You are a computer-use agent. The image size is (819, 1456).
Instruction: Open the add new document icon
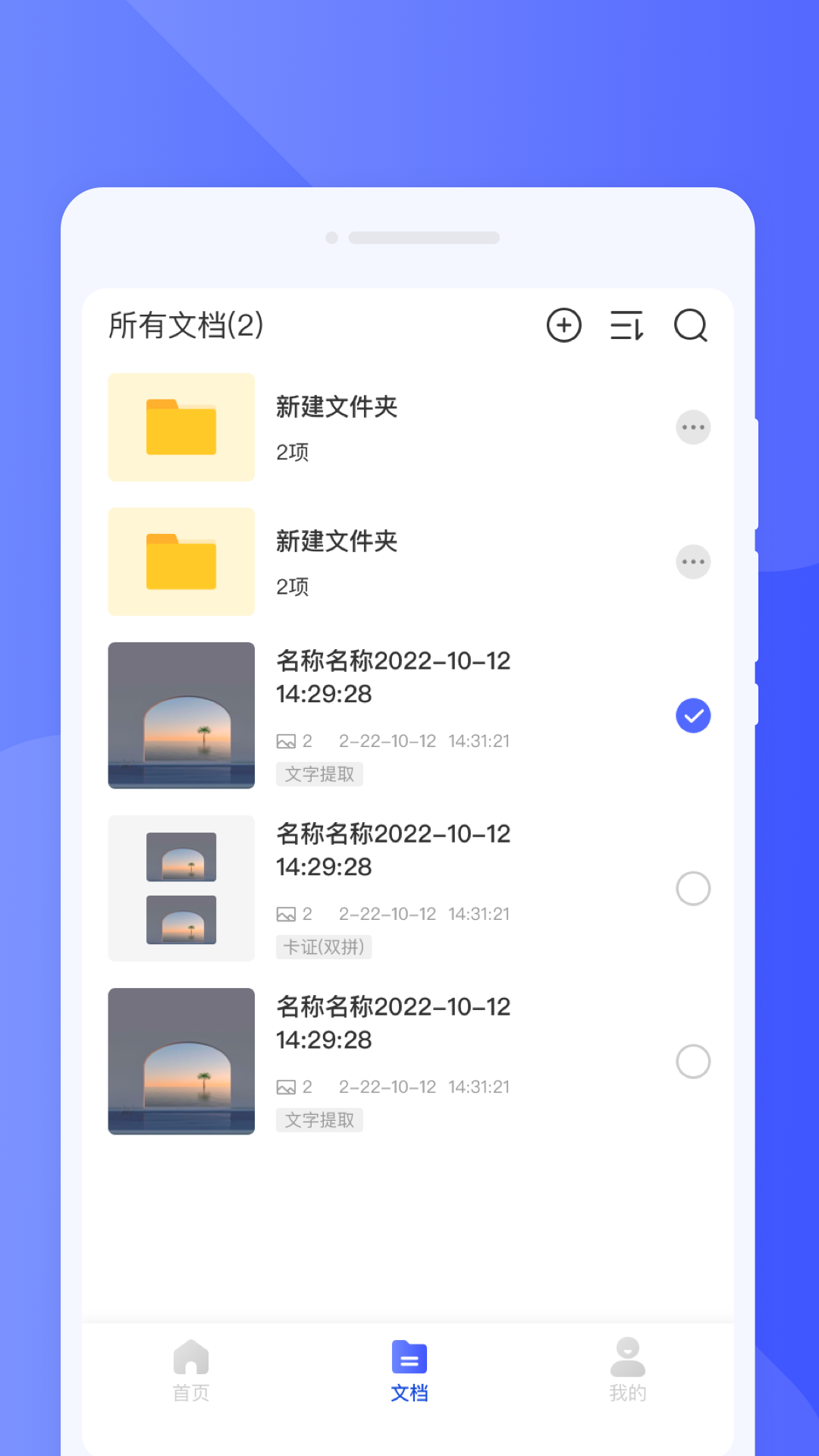(x=563, y=326)
